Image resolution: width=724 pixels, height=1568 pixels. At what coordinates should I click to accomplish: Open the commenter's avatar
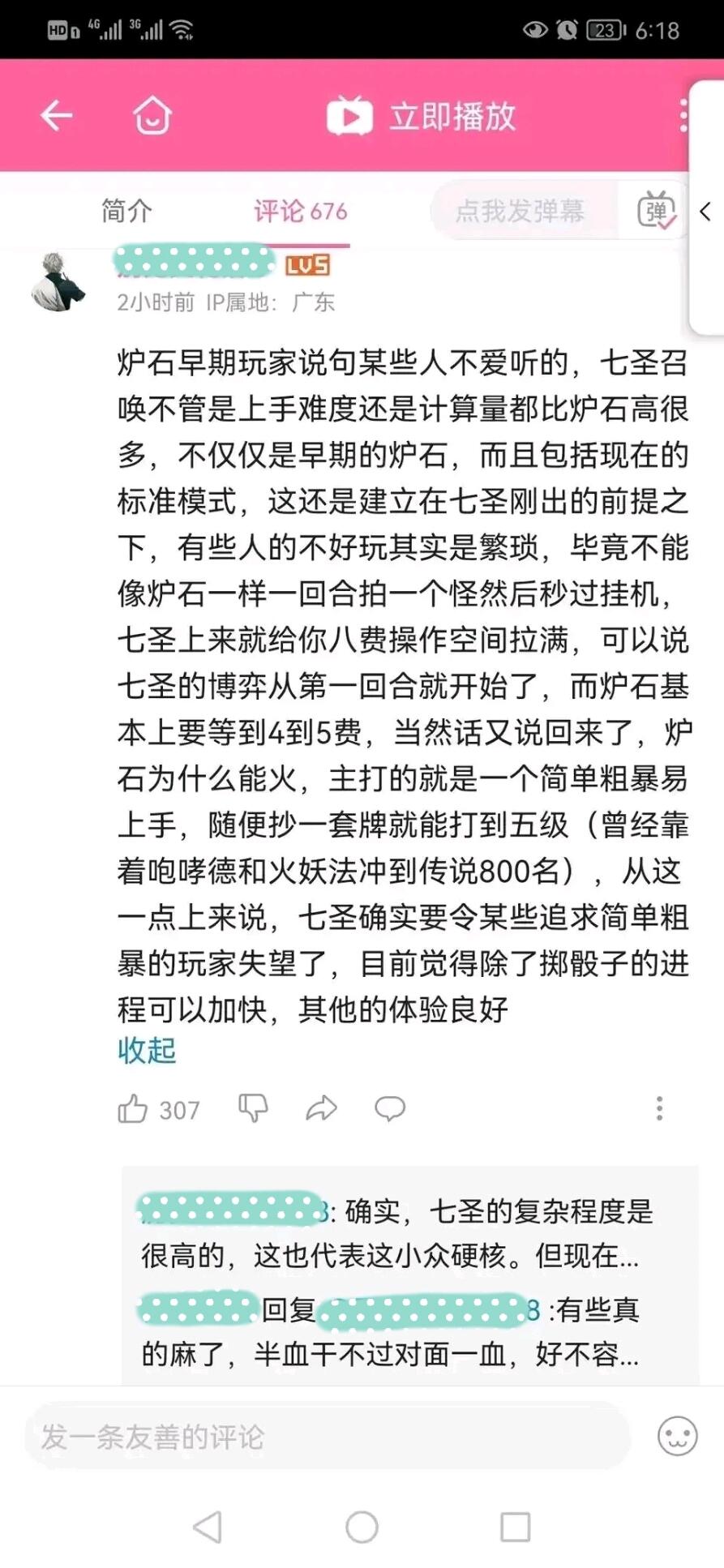click(58, 281)
